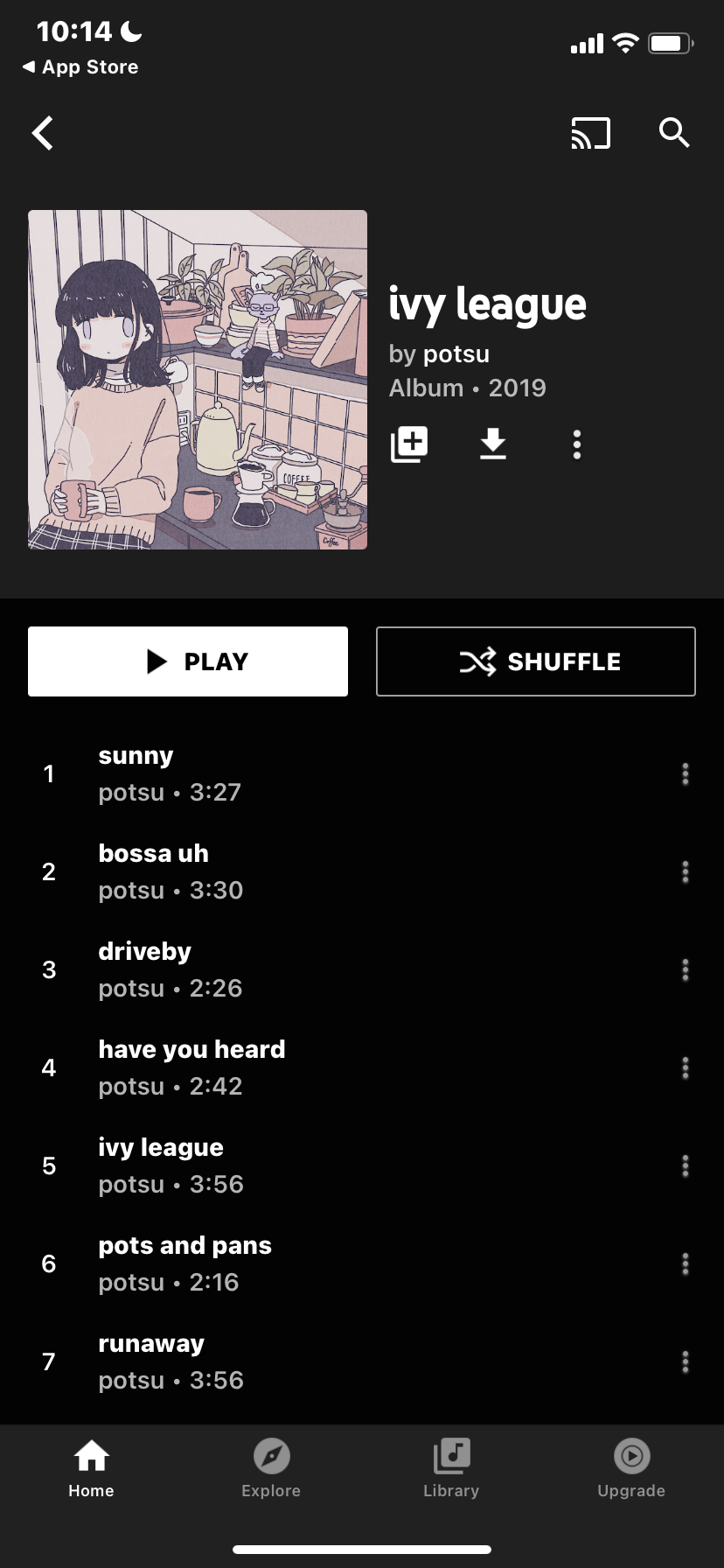The height and width of the screenshot is (1568, 724).
Task: Open the cast to device icon
Action: click(590, 133)
